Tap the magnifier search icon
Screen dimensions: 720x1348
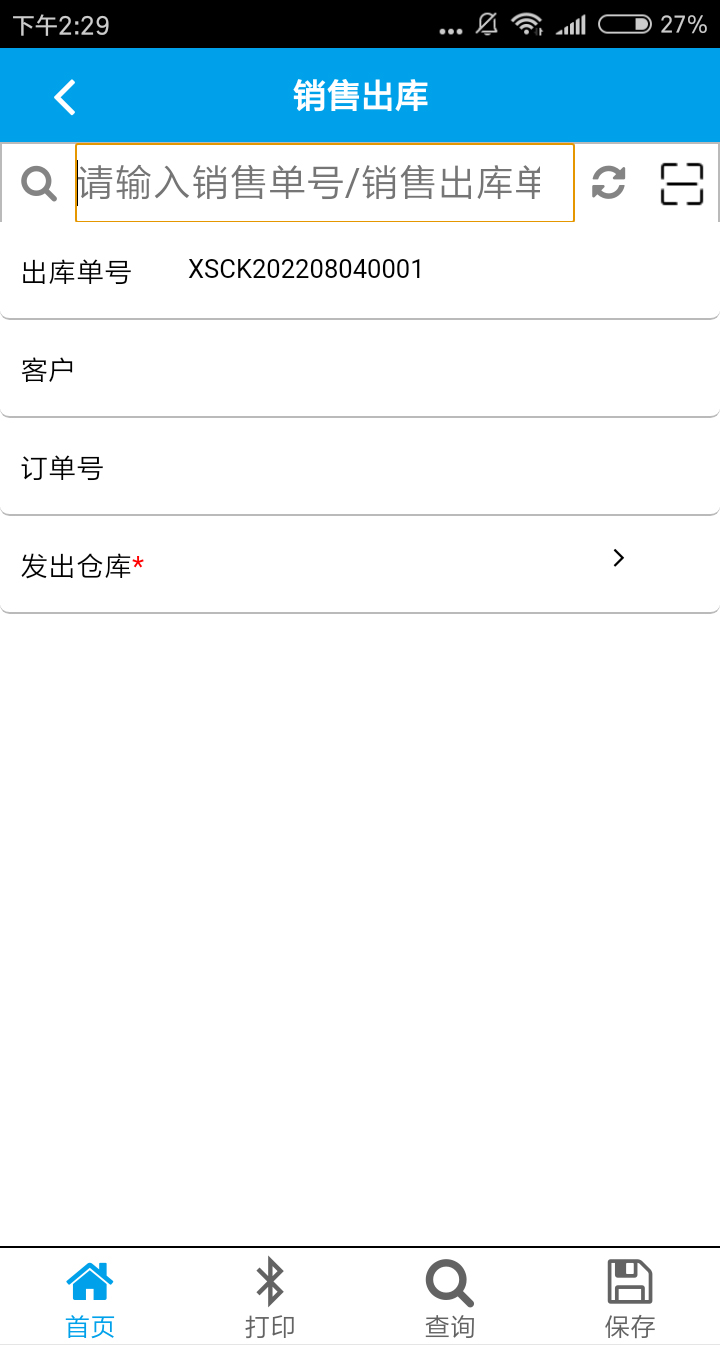(39, 184)
